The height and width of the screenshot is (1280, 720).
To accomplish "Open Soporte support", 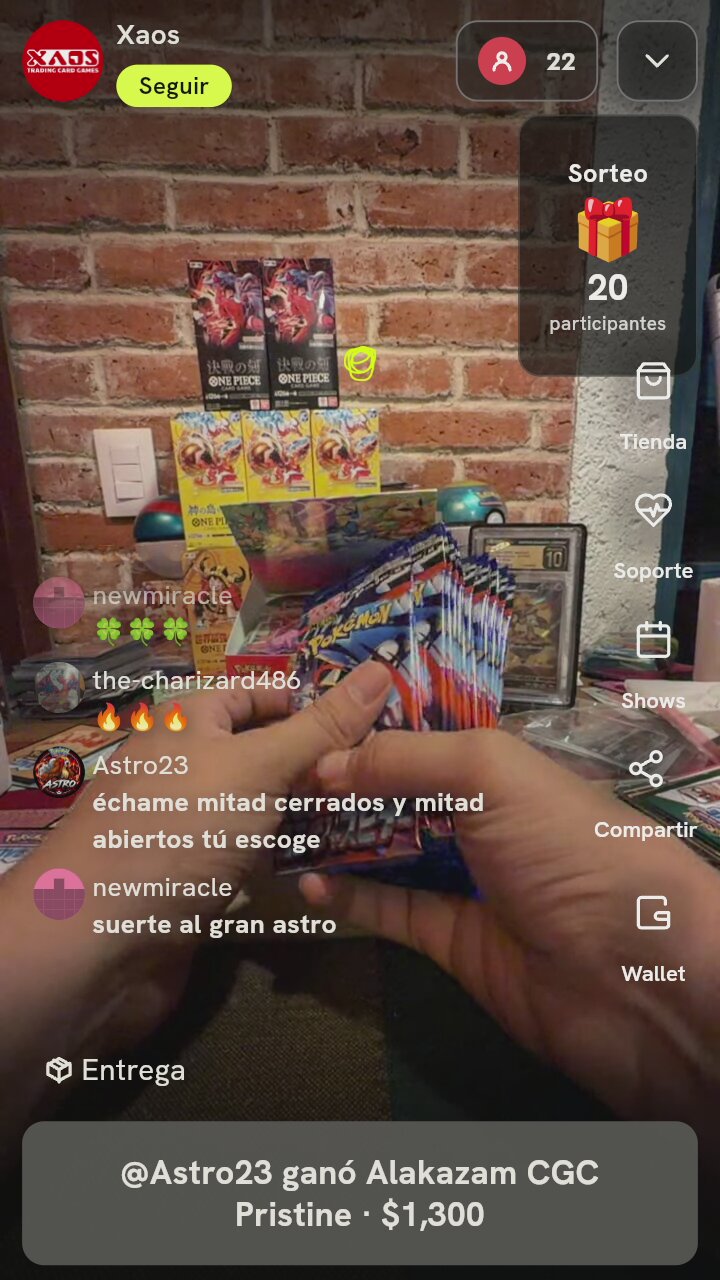I will click(x=653, y=535).
